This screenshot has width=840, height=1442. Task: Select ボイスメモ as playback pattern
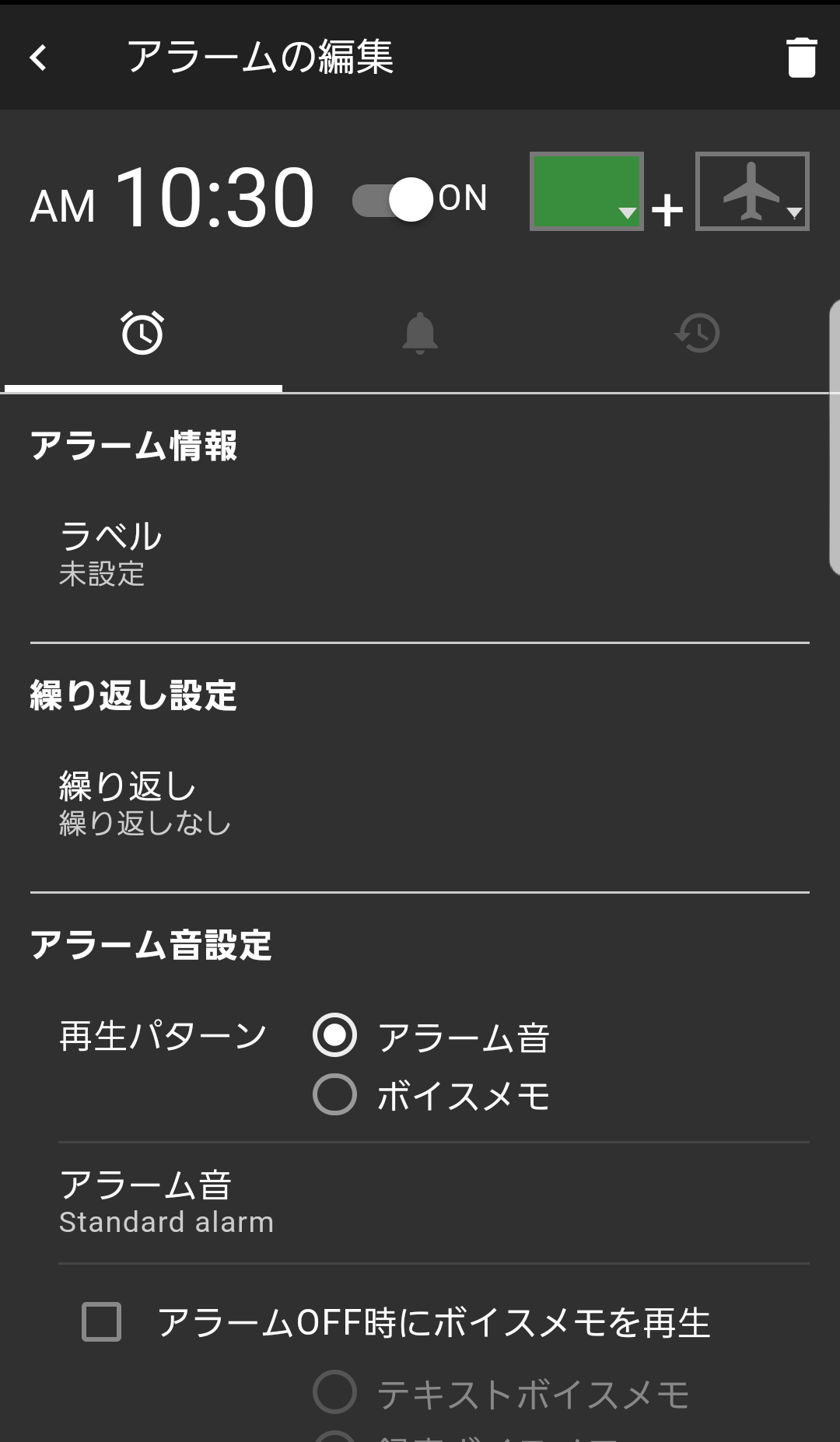pos(335,1095)
